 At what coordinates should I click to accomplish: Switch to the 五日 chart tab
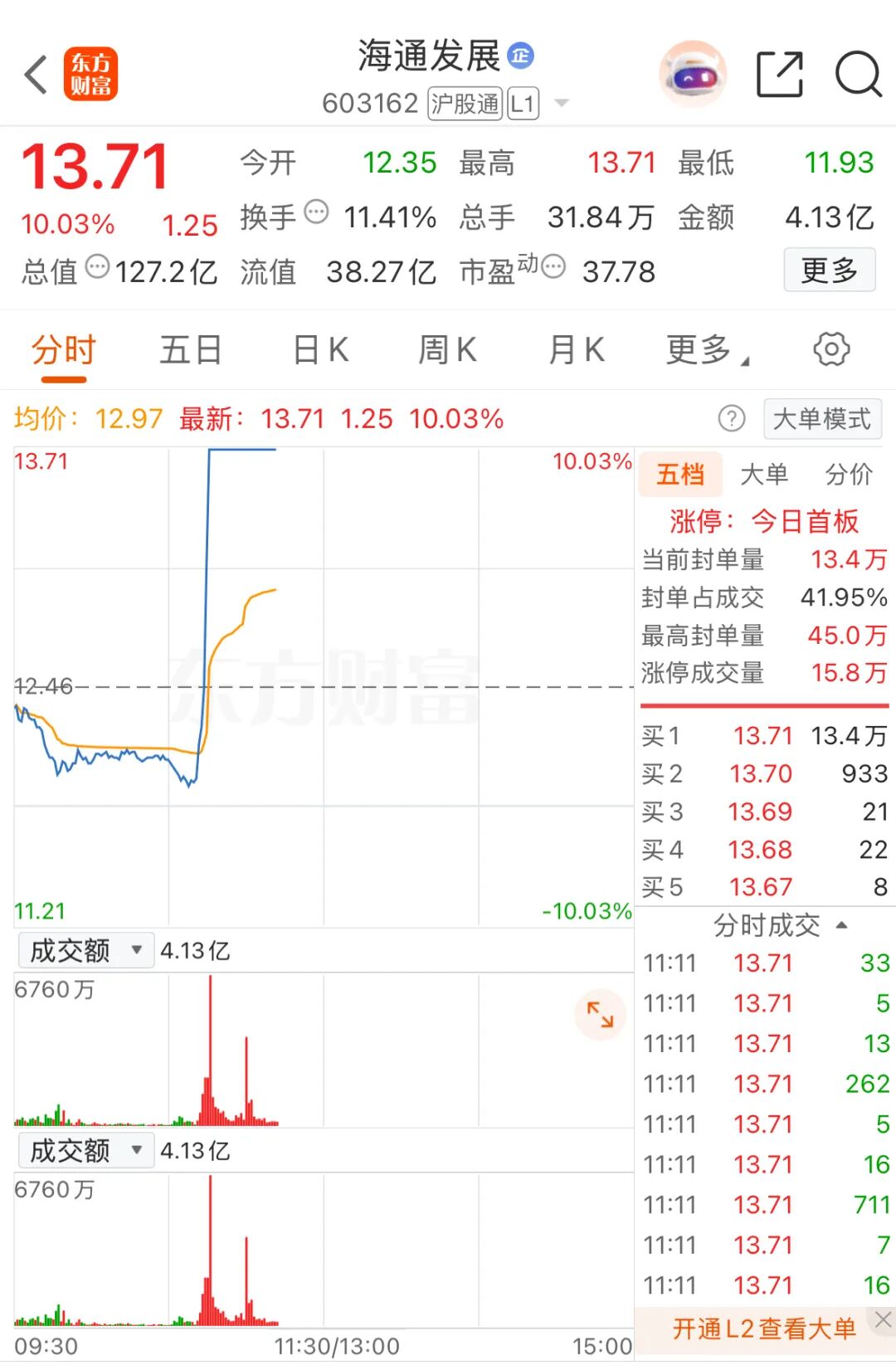190,350
